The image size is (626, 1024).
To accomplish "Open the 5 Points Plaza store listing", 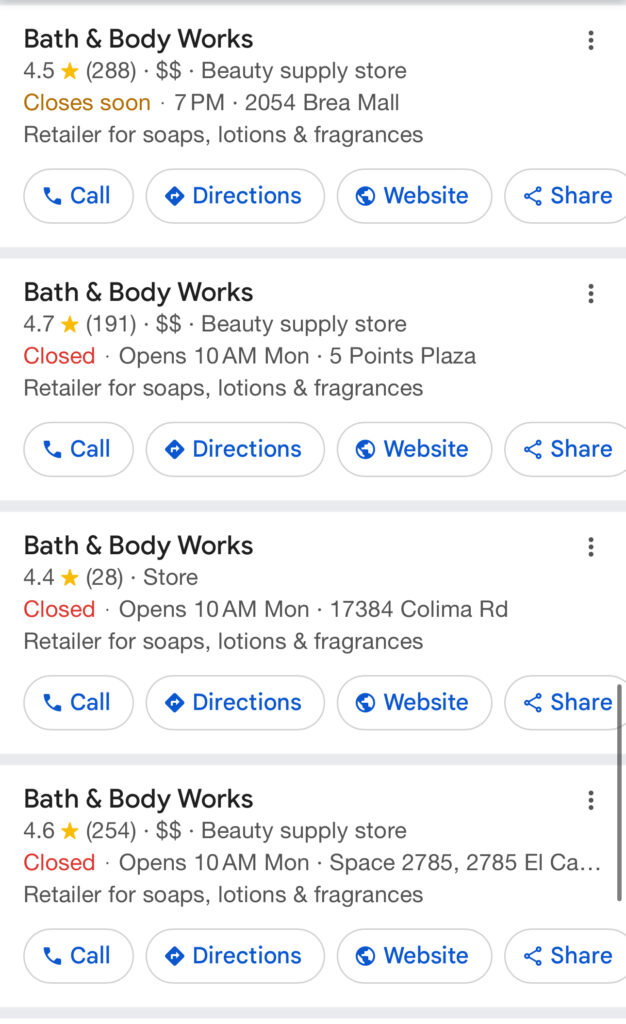I will 138,293.
